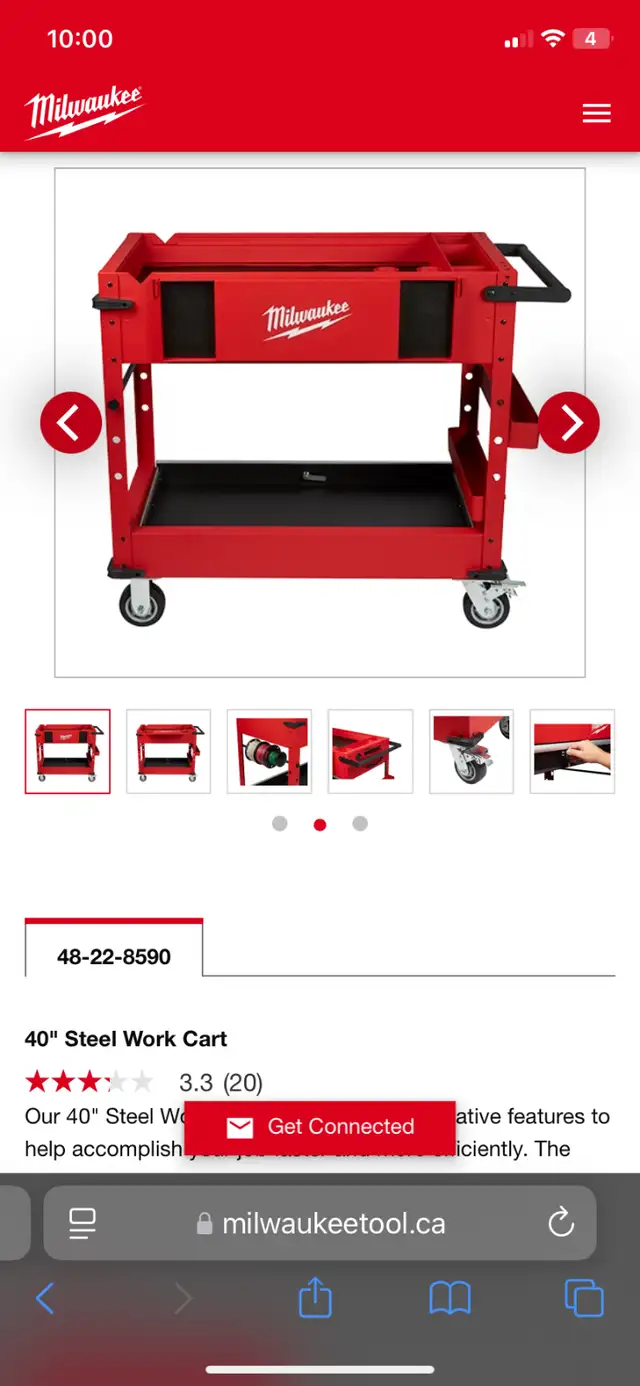The image size is (640, 1386).
Task: Select the handle tray thumbnail
Action: [x=370, y=751]
